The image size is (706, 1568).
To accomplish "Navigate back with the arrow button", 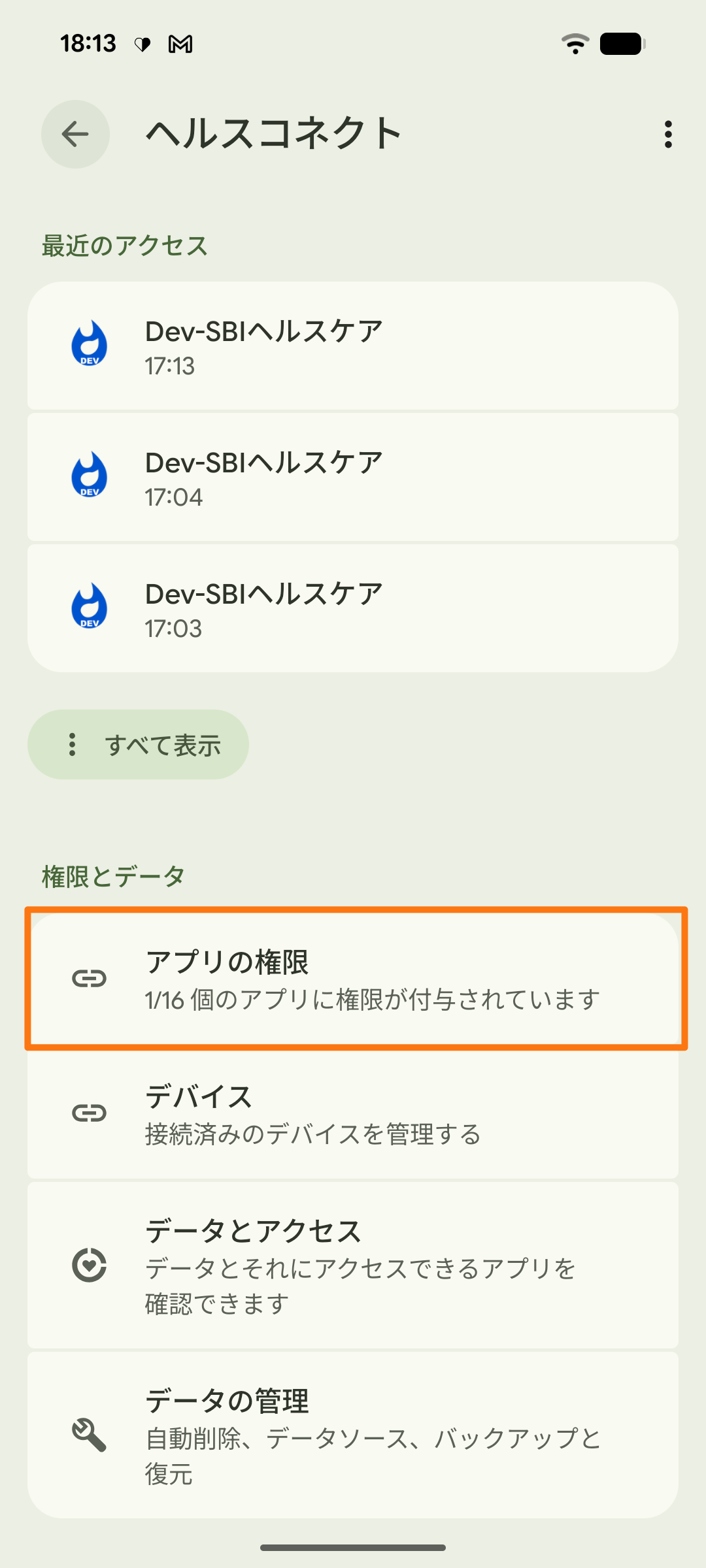I will [x=75, y=134].
